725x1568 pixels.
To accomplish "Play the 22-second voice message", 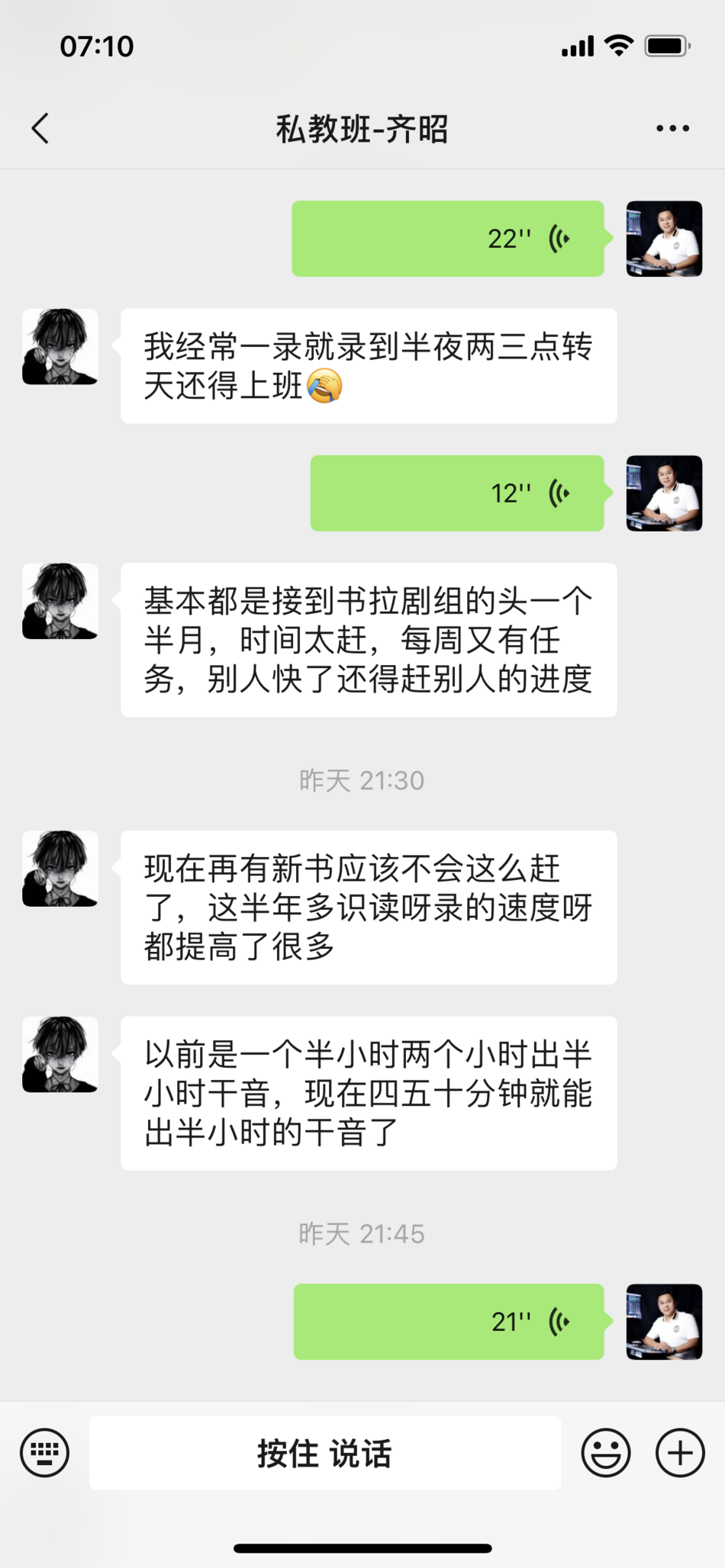I will [x=448, y=239].
